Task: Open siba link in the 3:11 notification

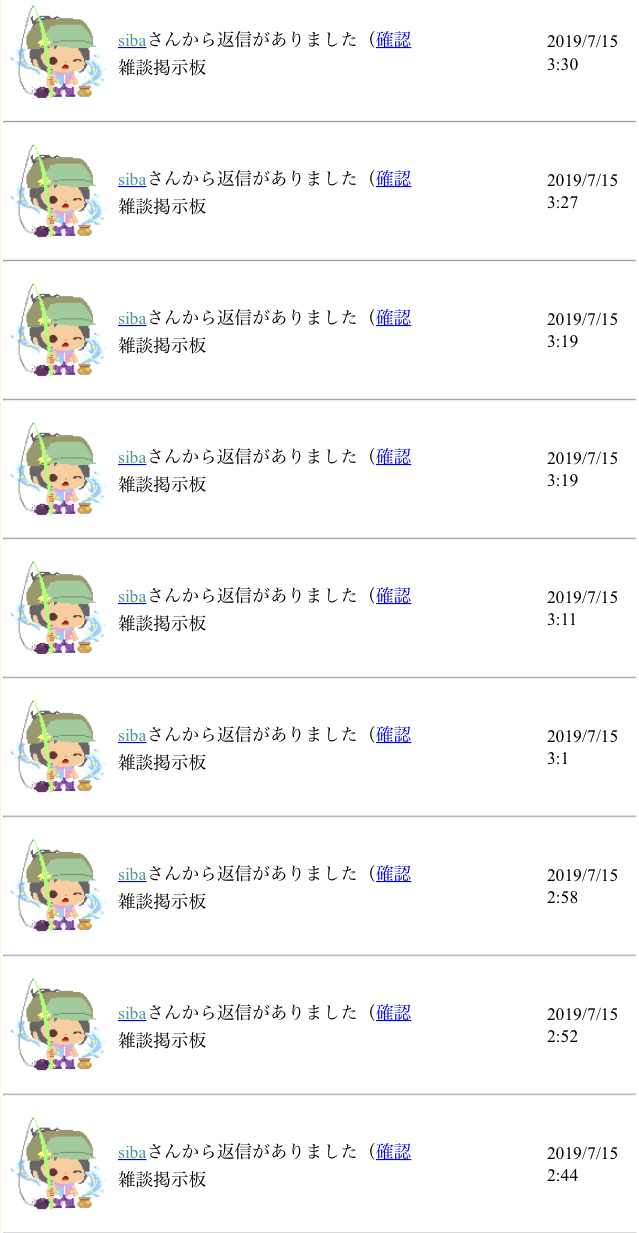Action: point(132,597)
